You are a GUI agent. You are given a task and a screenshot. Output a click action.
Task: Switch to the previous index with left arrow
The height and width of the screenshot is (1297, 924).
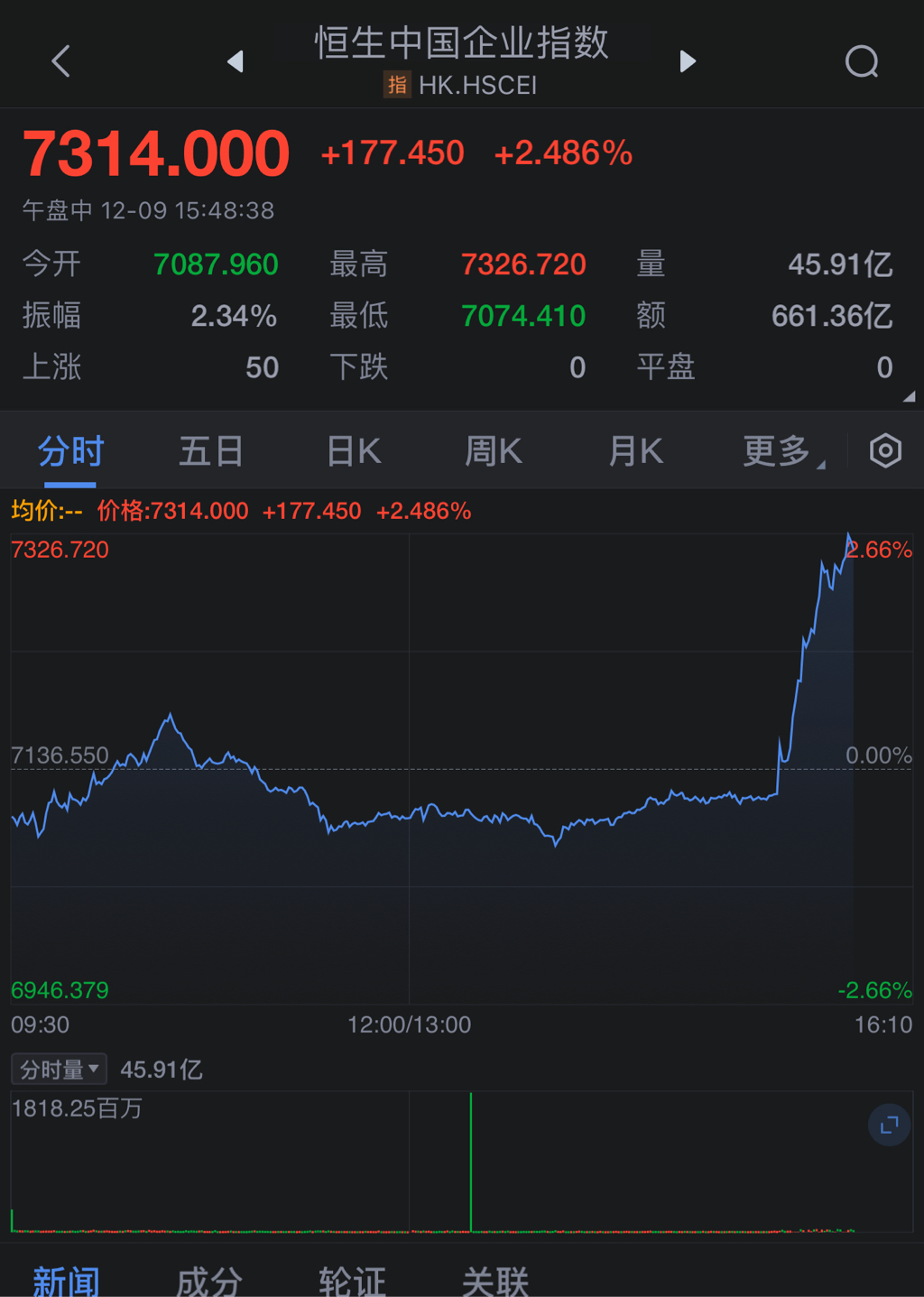tap(236, 61)
